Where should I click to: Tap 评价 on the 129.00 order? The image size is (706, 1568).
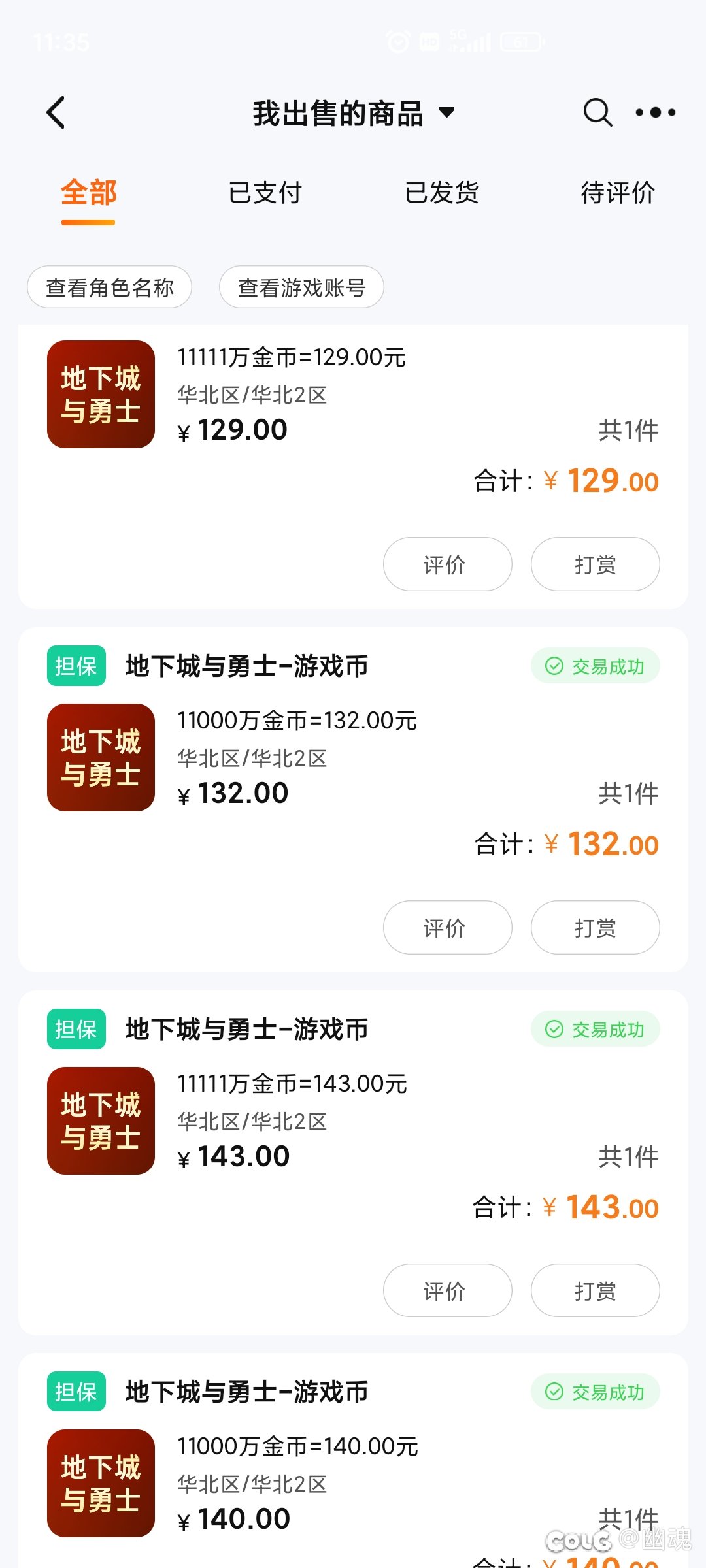[447, 564]
